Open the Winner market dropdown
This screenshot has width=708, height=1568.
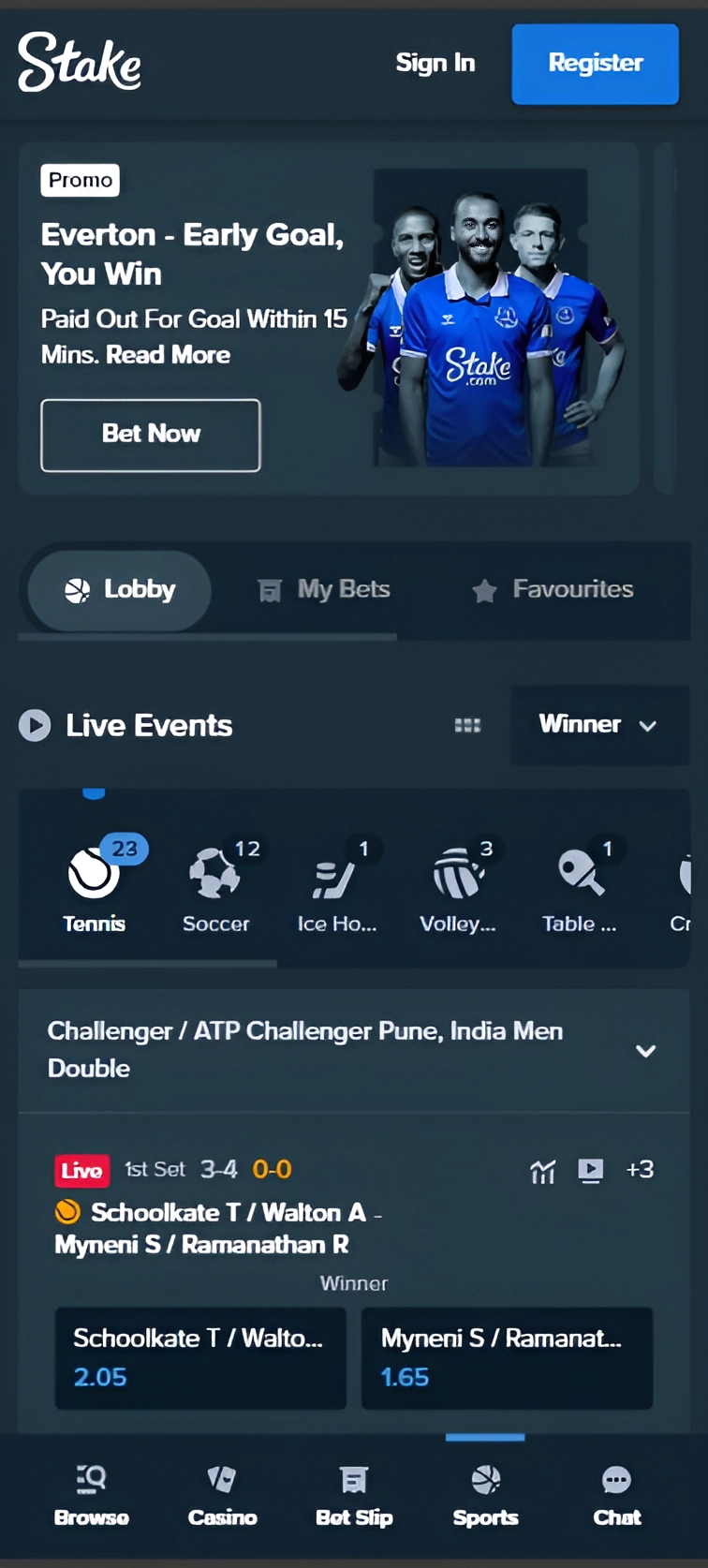tap(598, 725)
